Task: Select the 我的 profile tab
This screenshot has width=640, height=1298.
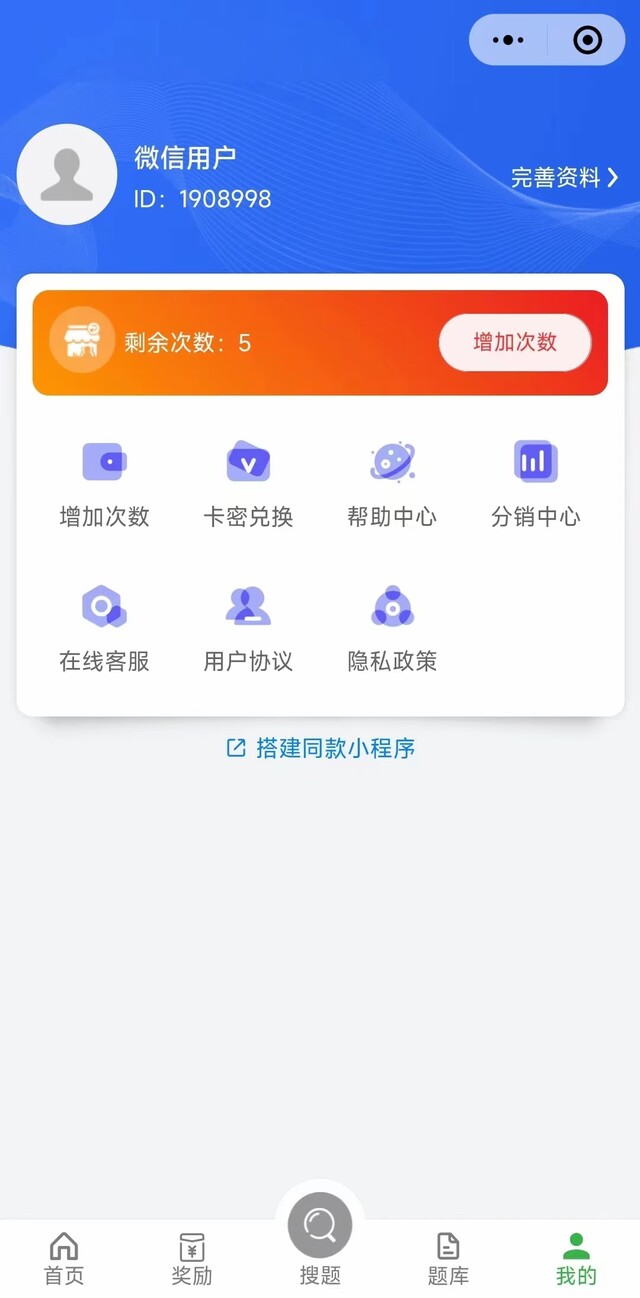Action: coord(576,1258)
